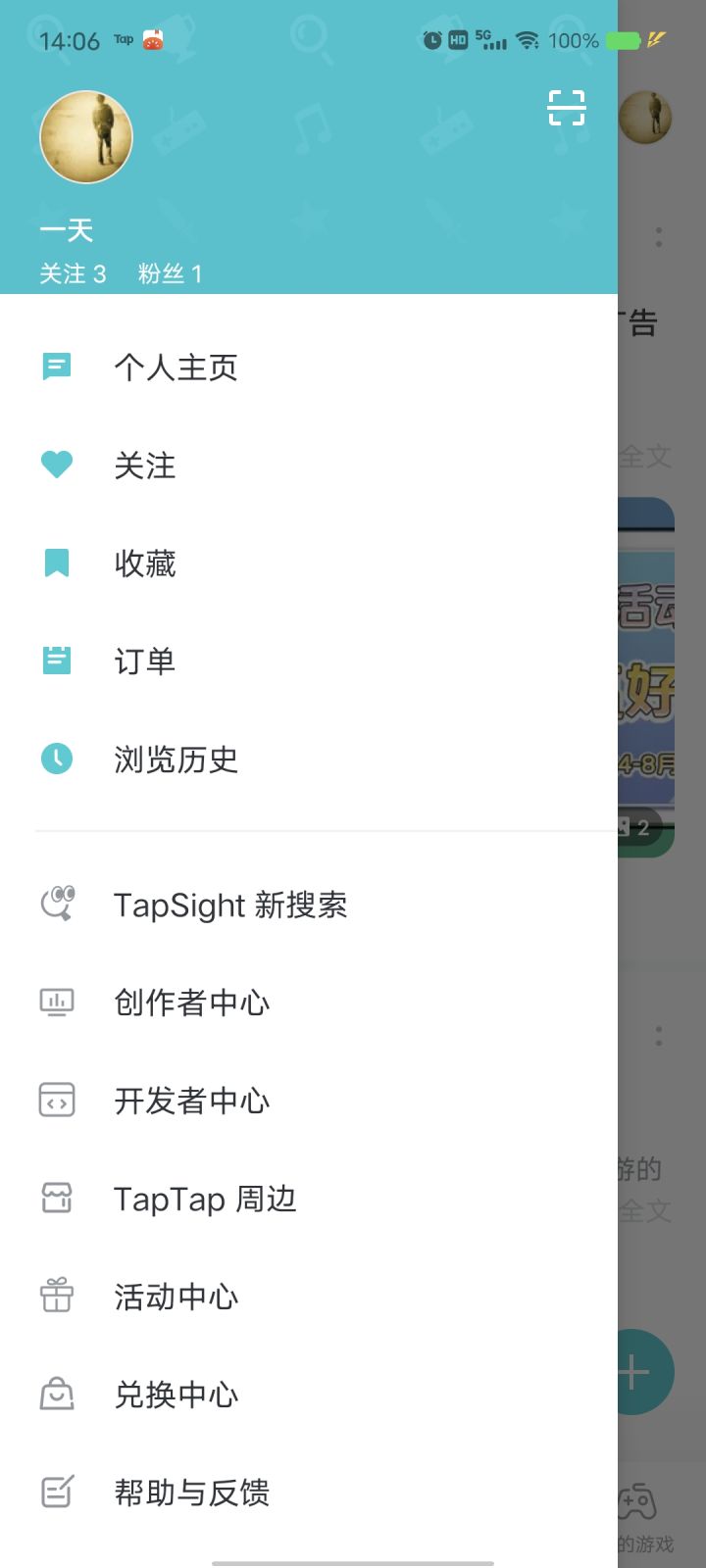The width and height of the screenshot is (706, 1568).
Task: Open 创作者中心
Action: 309,1003
